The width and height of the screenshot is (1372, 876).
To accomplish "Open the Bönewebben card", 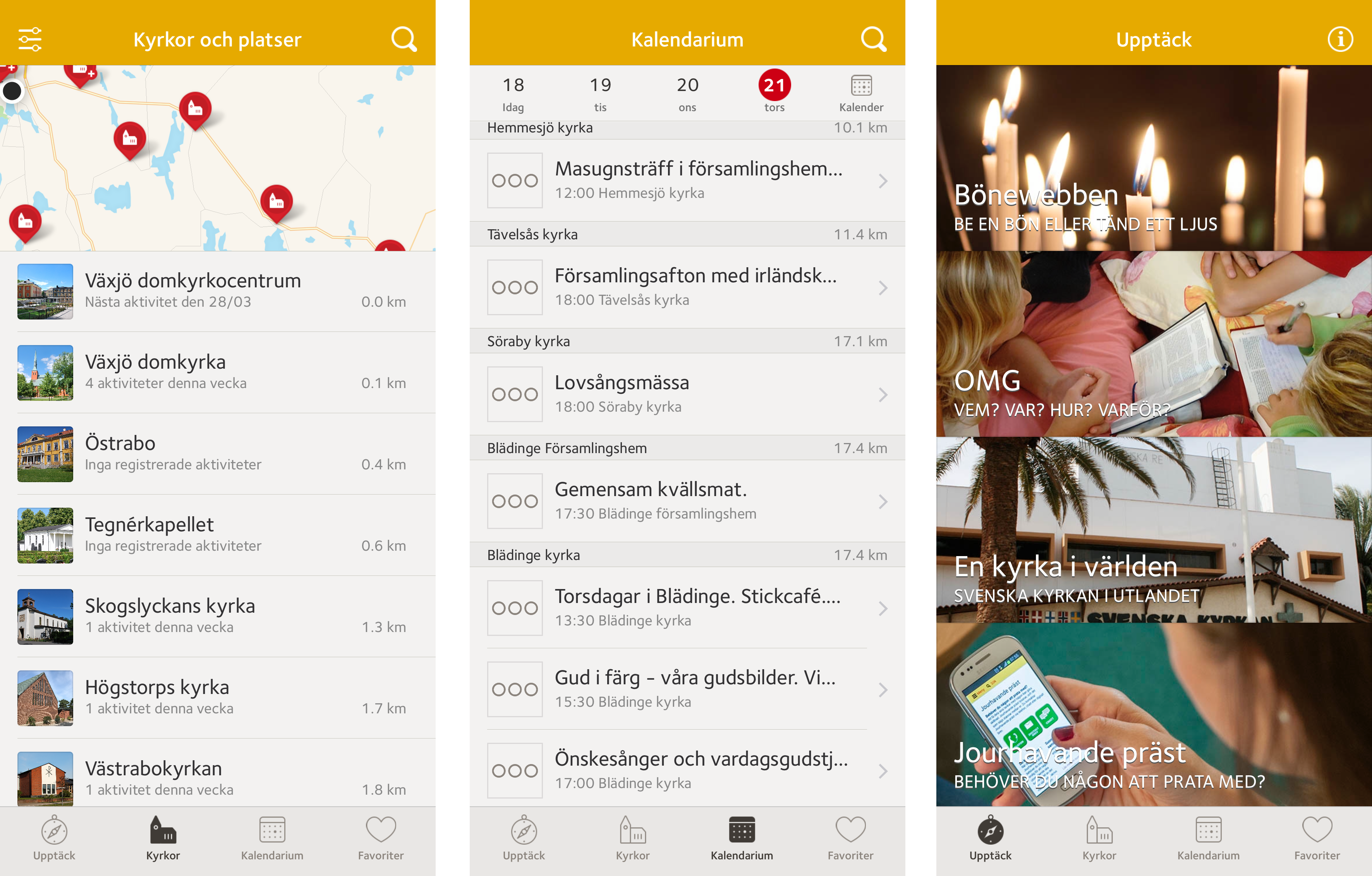I will 1154,158.
